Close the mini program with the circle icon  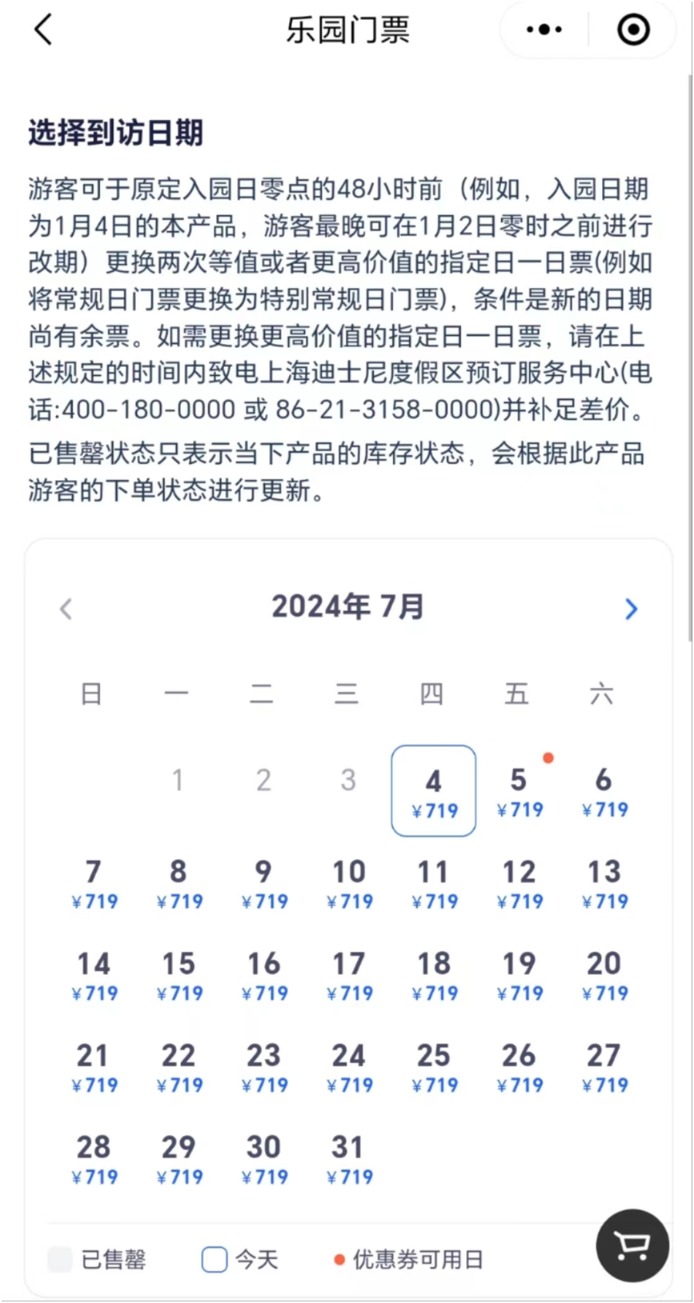click(x=633, y=30)
